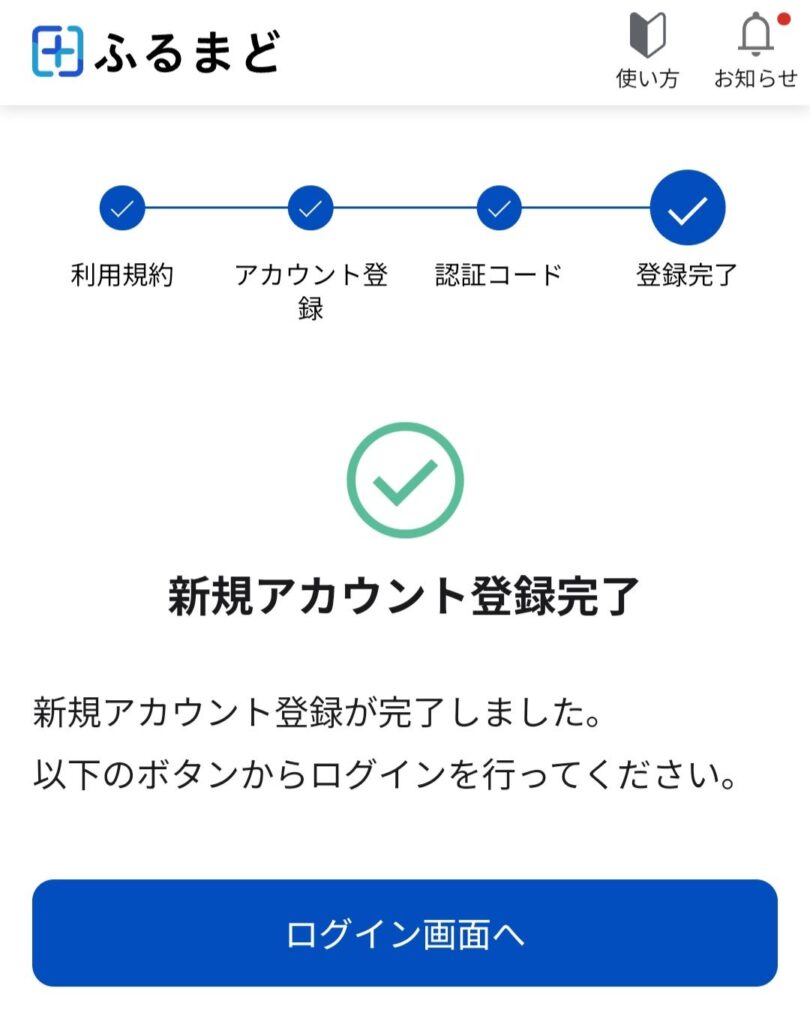Image resolution: width=810 pixels, height=1024 pixels.
Task: Open the 使い方 usage guide
Action: [647, 51]
